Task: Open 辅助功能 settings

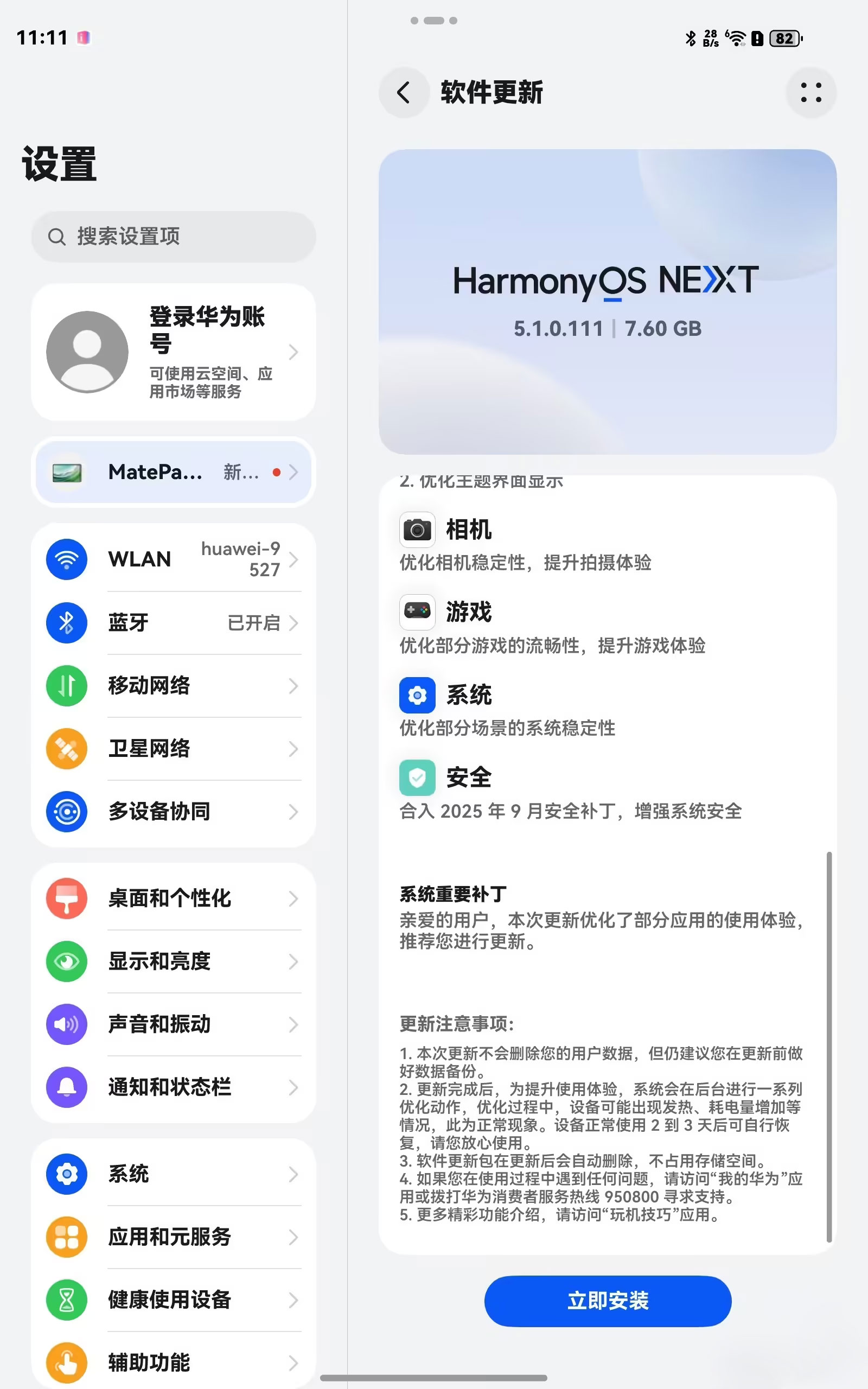Action: (174, 1362)
